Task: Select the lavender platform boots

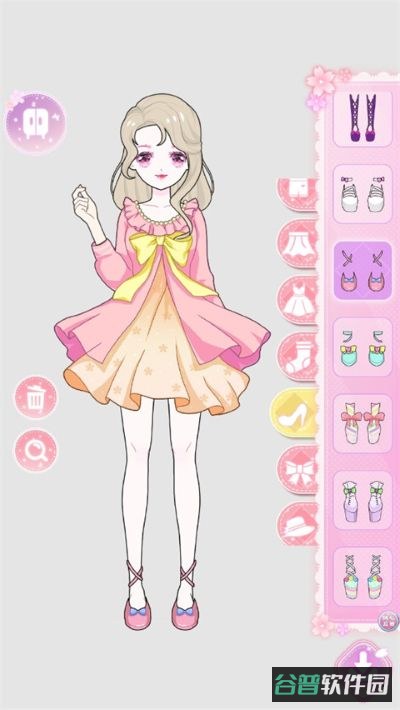Action: coord(363,500)
